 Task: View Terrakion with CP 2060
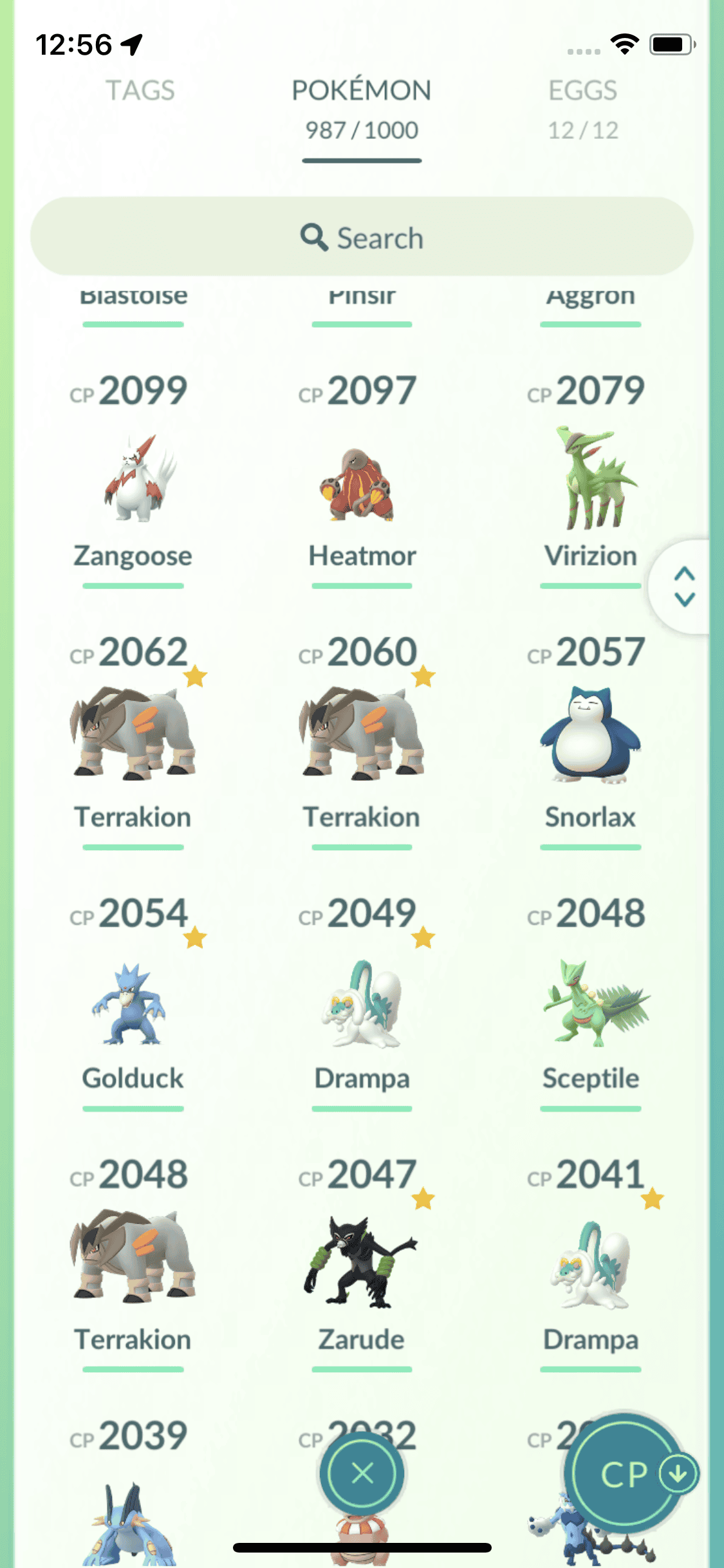[362, 734]
